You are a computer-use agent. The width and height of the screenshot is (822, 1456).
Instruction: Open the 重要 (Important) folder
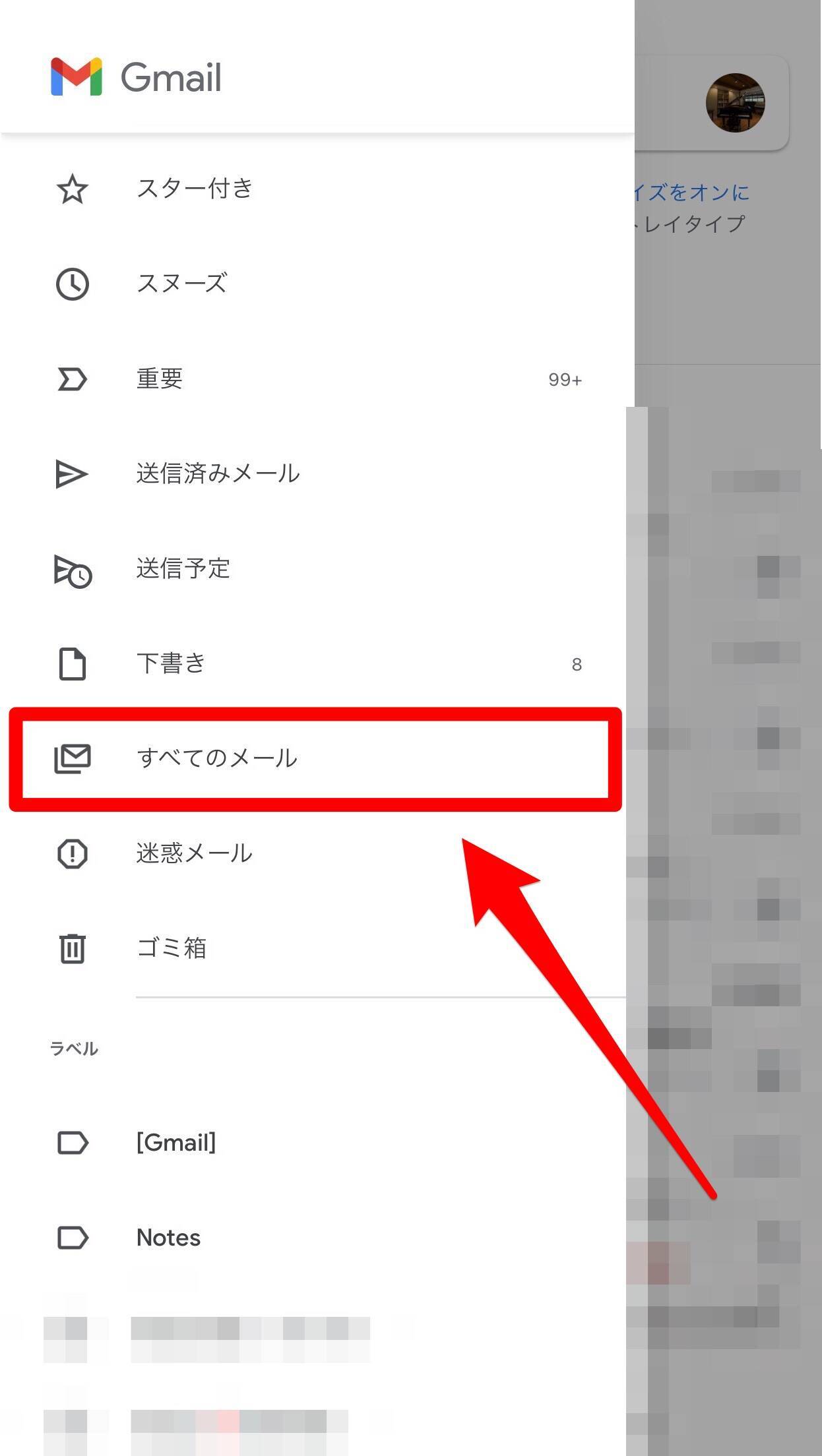point(160,379)
